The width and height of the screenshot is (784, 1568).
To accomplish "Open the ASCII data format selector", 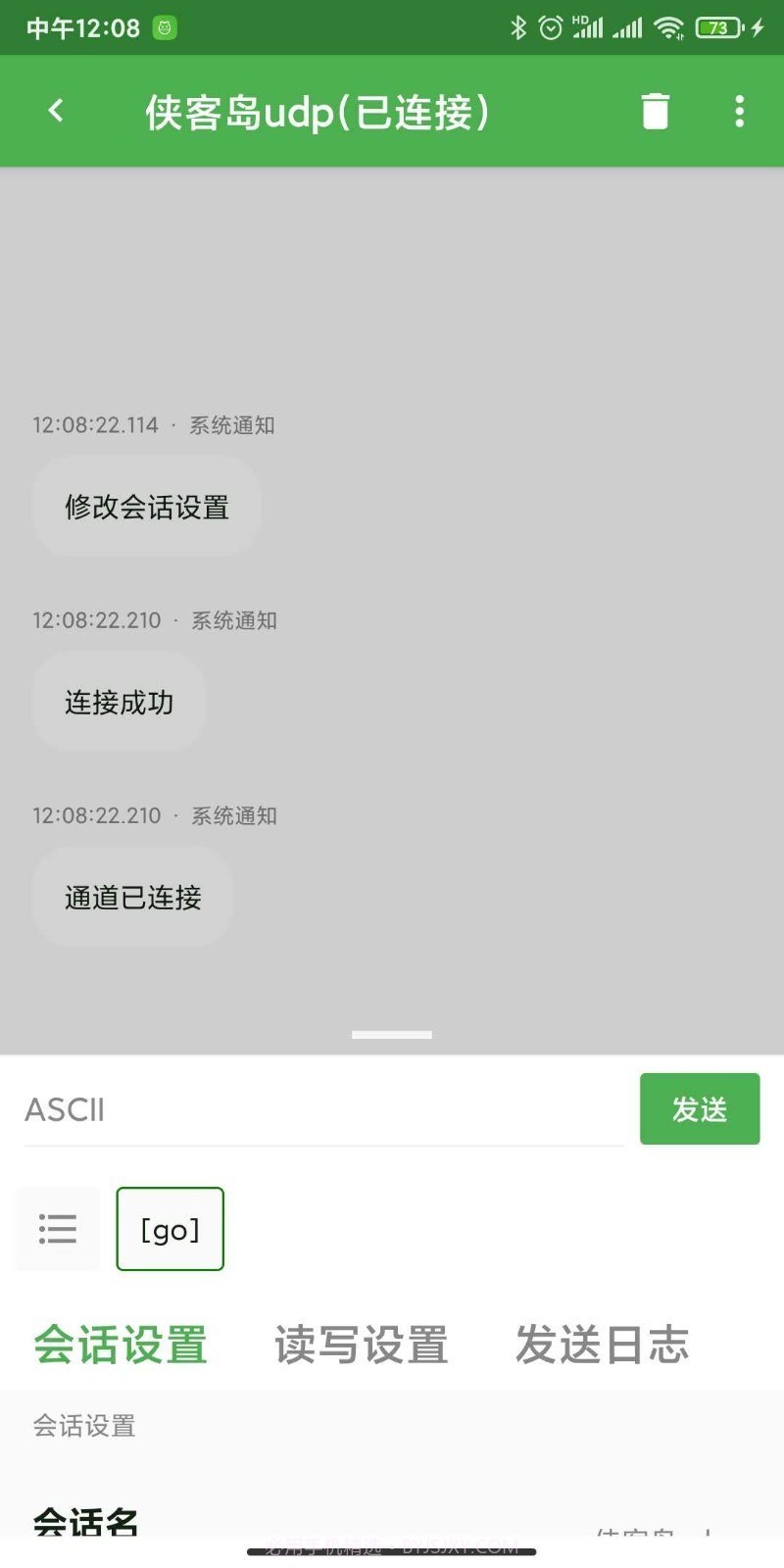I will click(x=65, y=1109).
